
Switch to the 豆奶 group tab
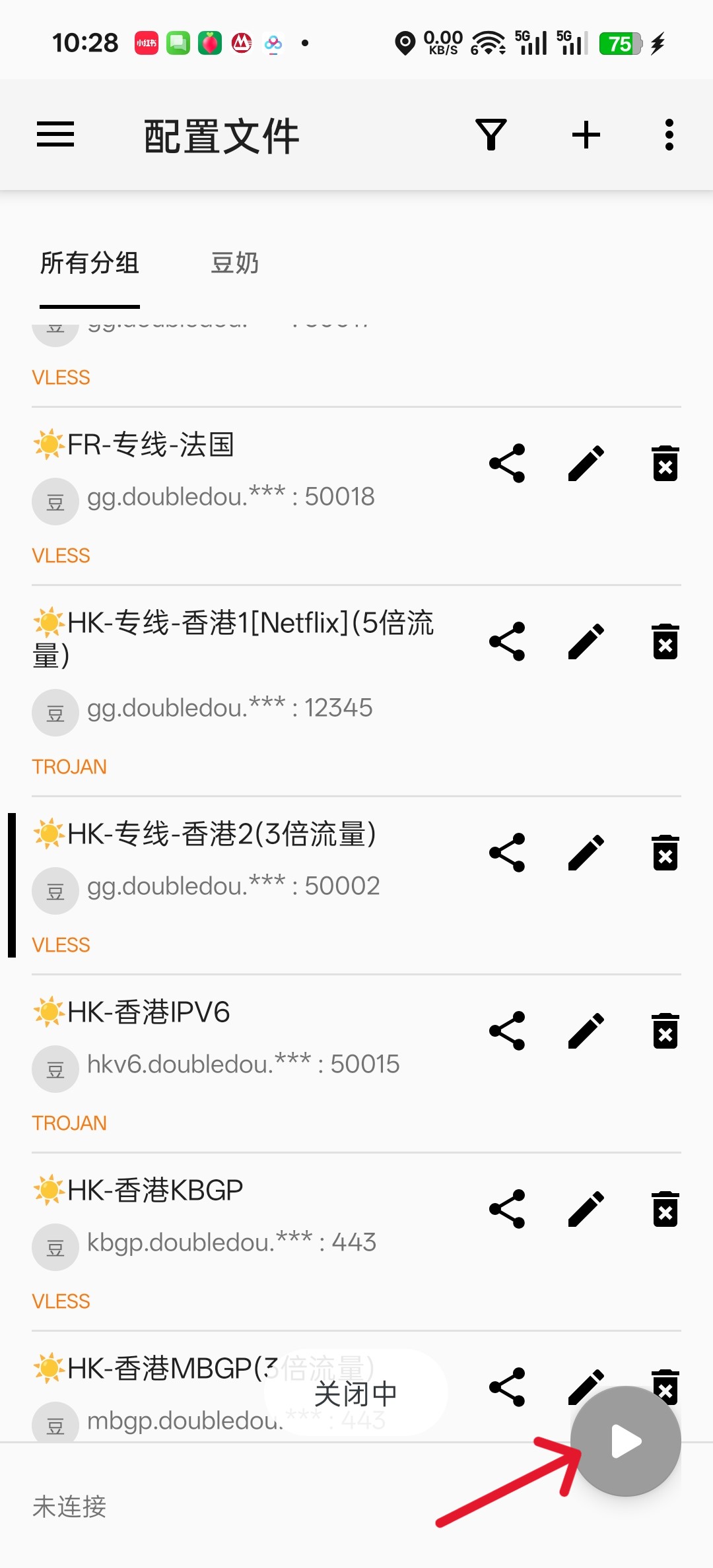(x=234, y=263)
